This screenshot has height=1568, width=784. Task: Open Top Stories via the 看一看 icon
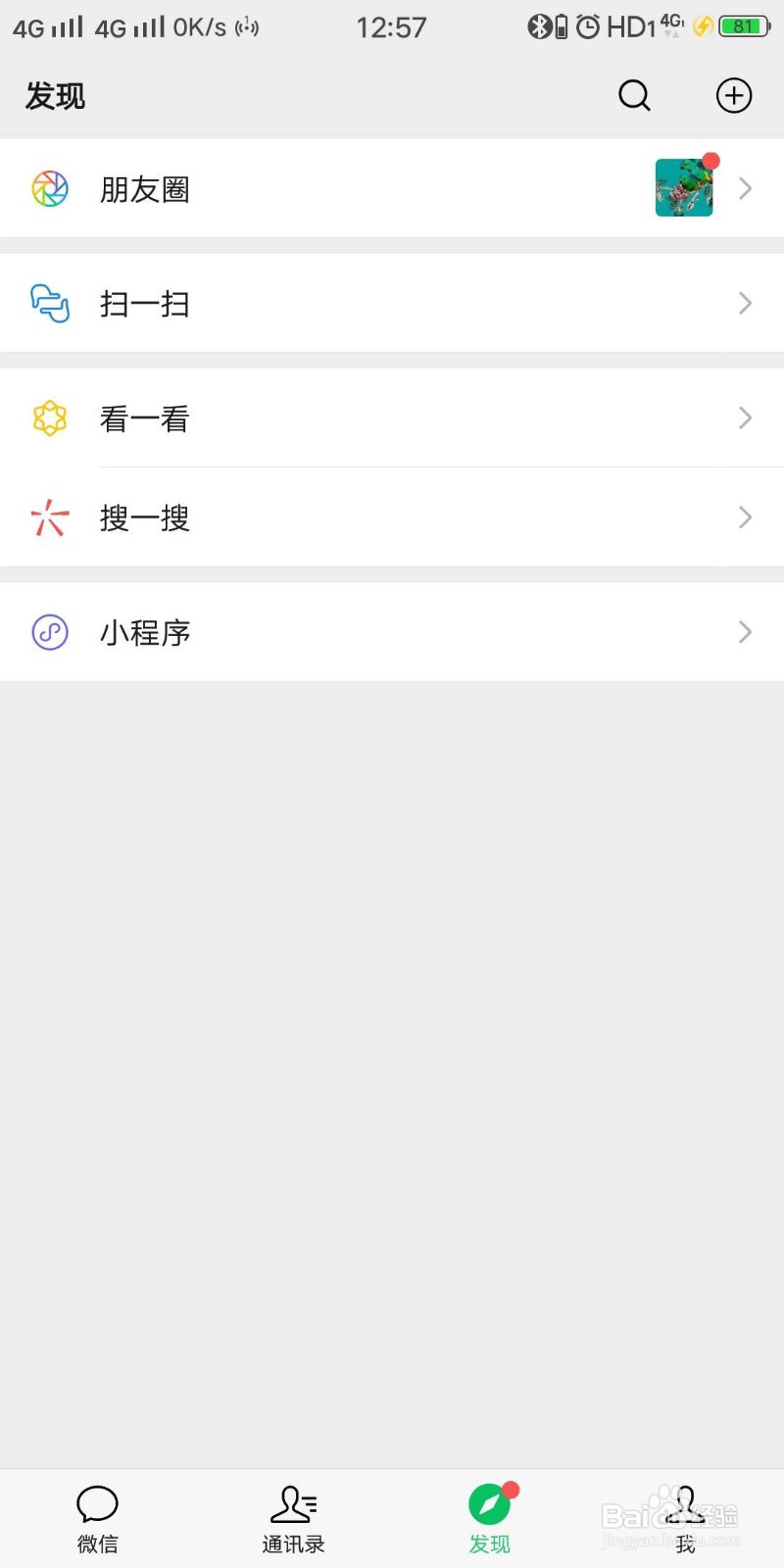click(x=49, y=417)
